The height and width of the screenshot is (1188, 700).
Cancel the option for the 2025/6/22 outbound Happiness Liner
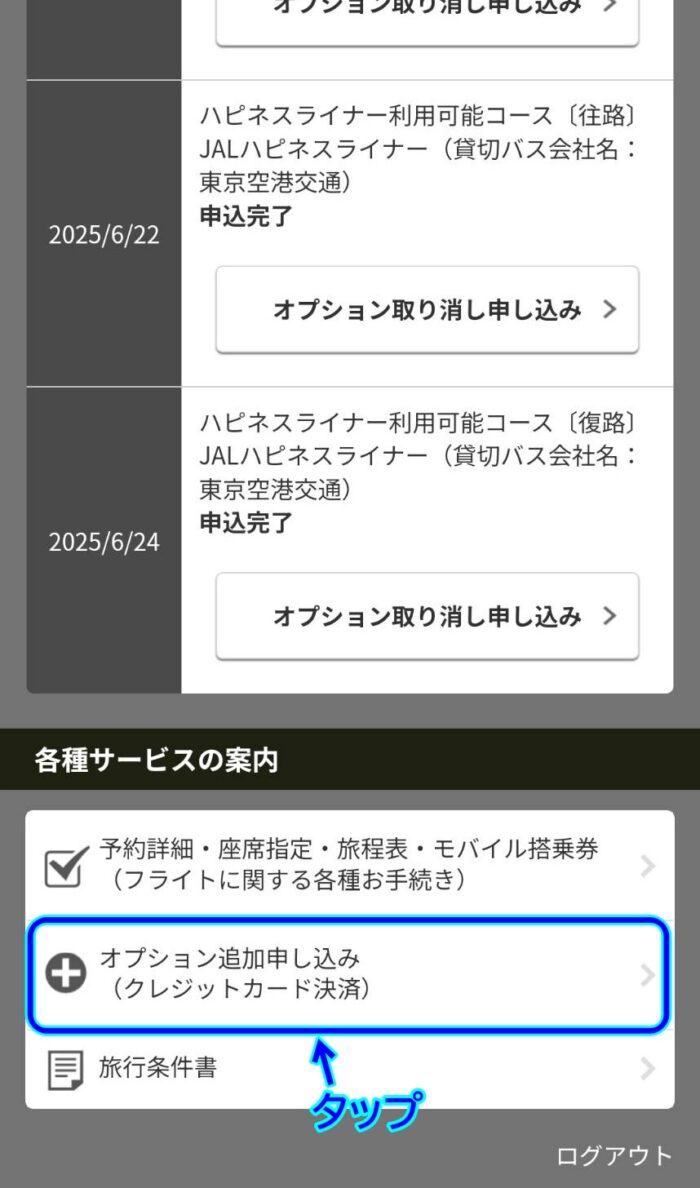(x=427, y=309)
